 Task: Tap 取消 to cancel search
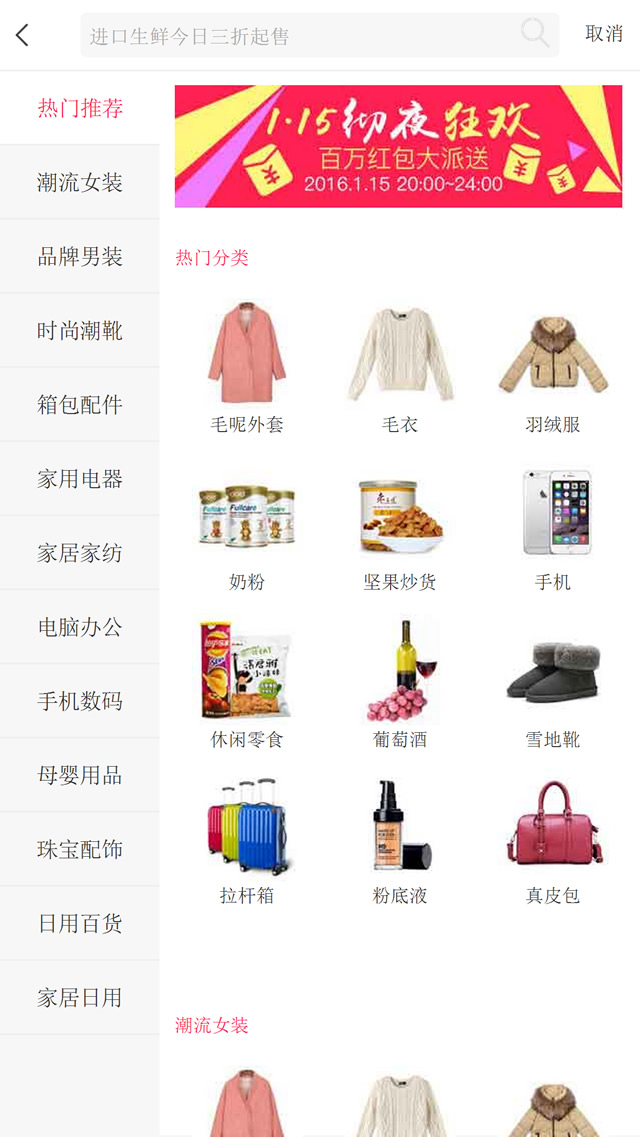click(x=604, y=34)
